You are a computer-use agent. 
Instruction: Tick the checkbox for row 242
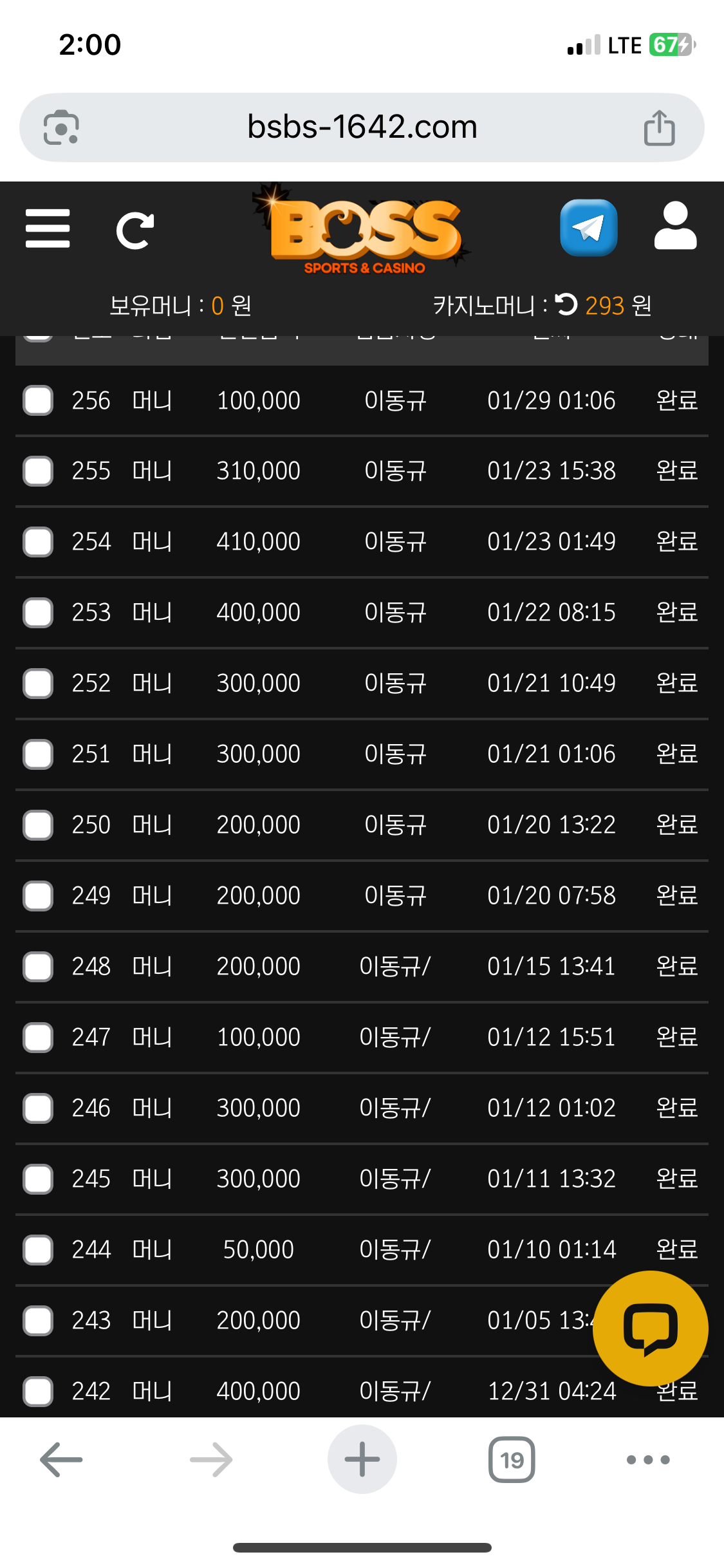[38, 1392]
